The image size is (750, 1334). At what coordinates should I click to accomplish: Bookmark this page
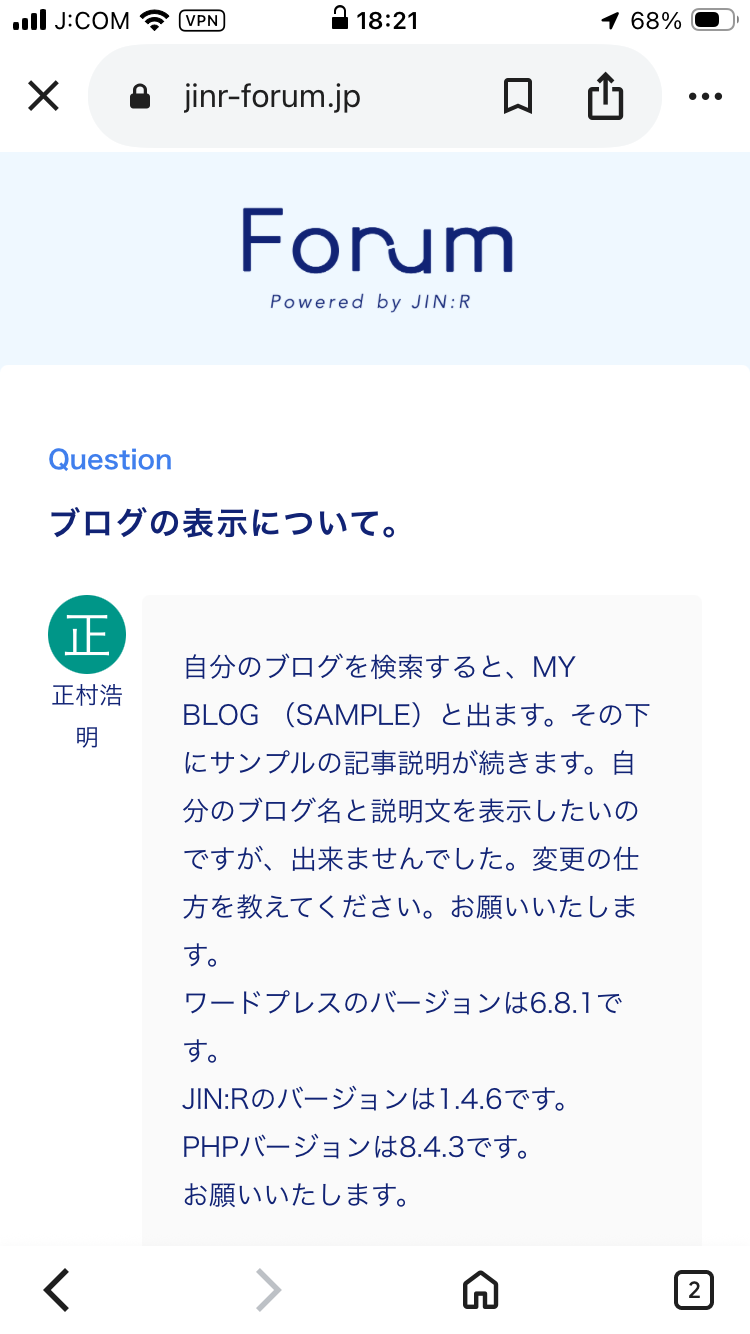point(517,97)
